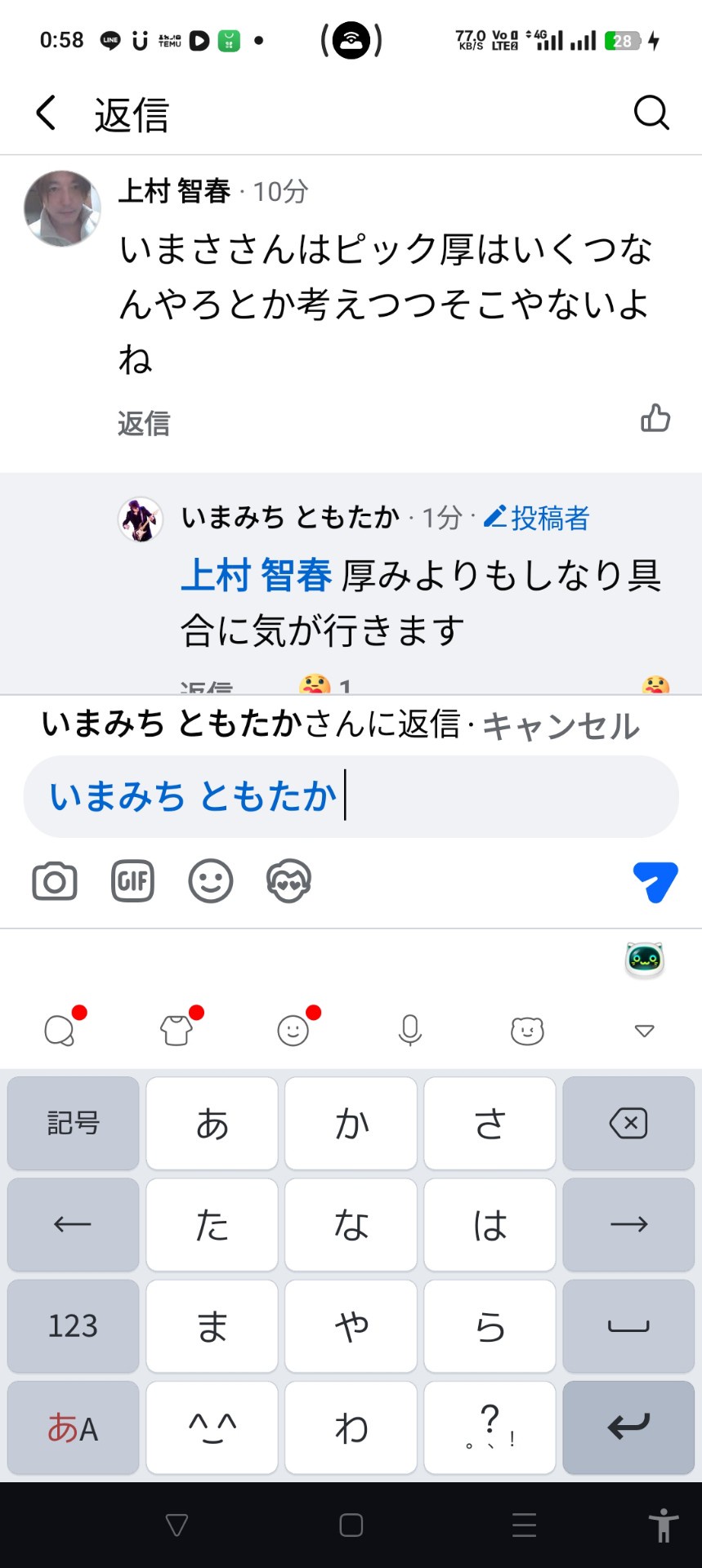Switch keyboard to 記号 symbols

click(x=74, y=1124)
